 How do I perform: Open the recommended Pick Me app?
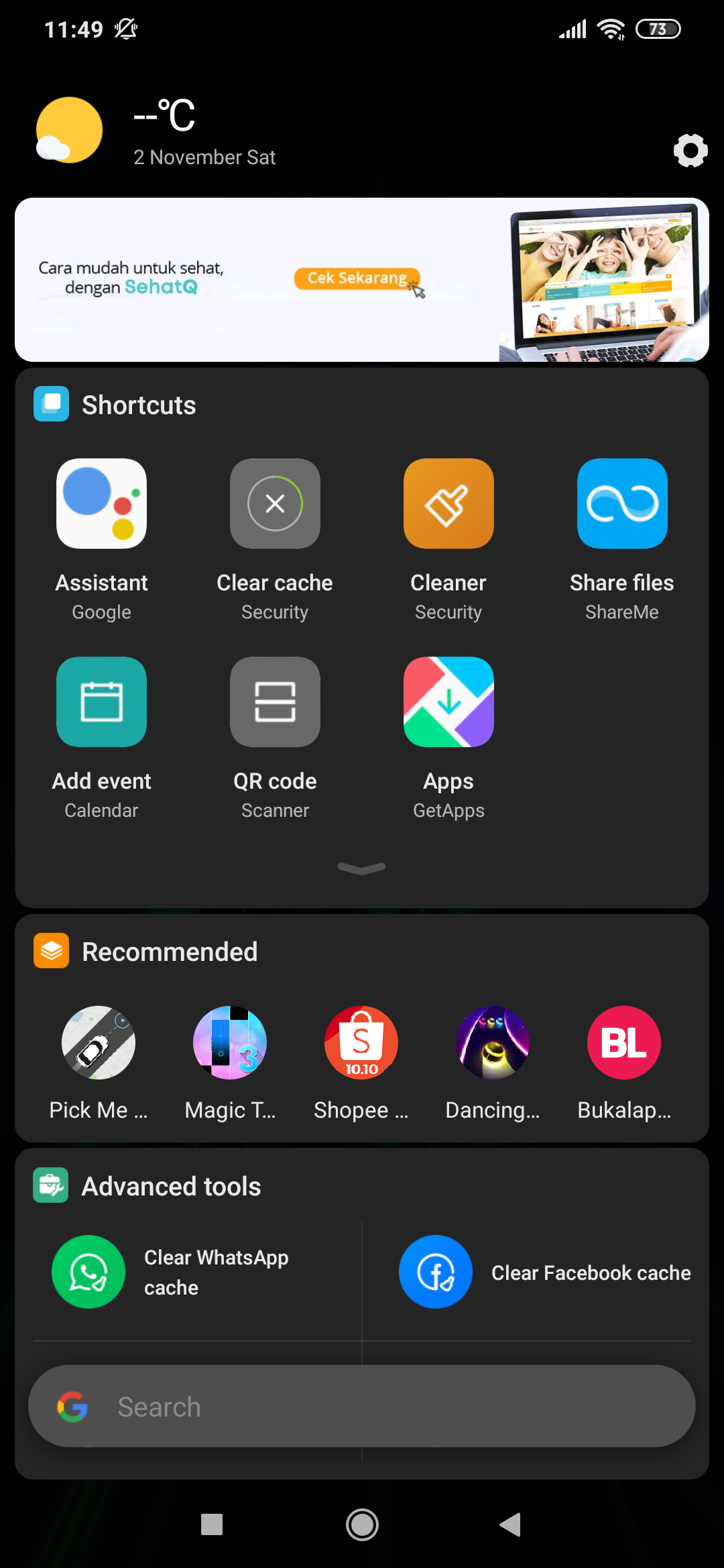[99, 1043]
